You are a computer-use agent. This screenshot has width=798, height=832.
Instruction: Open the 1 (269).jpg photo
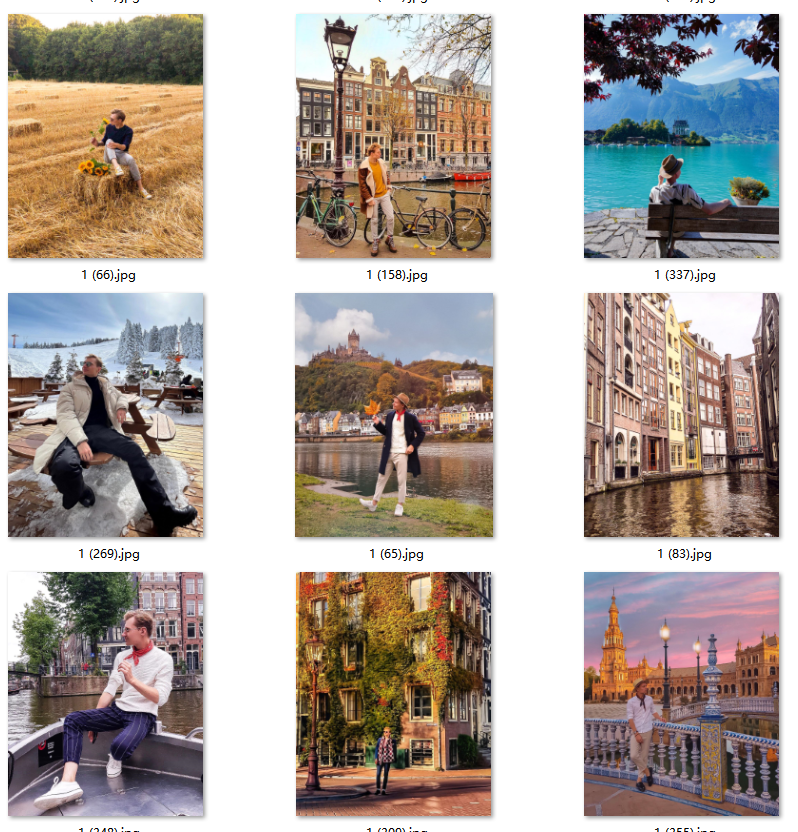[x=105, y=415]
